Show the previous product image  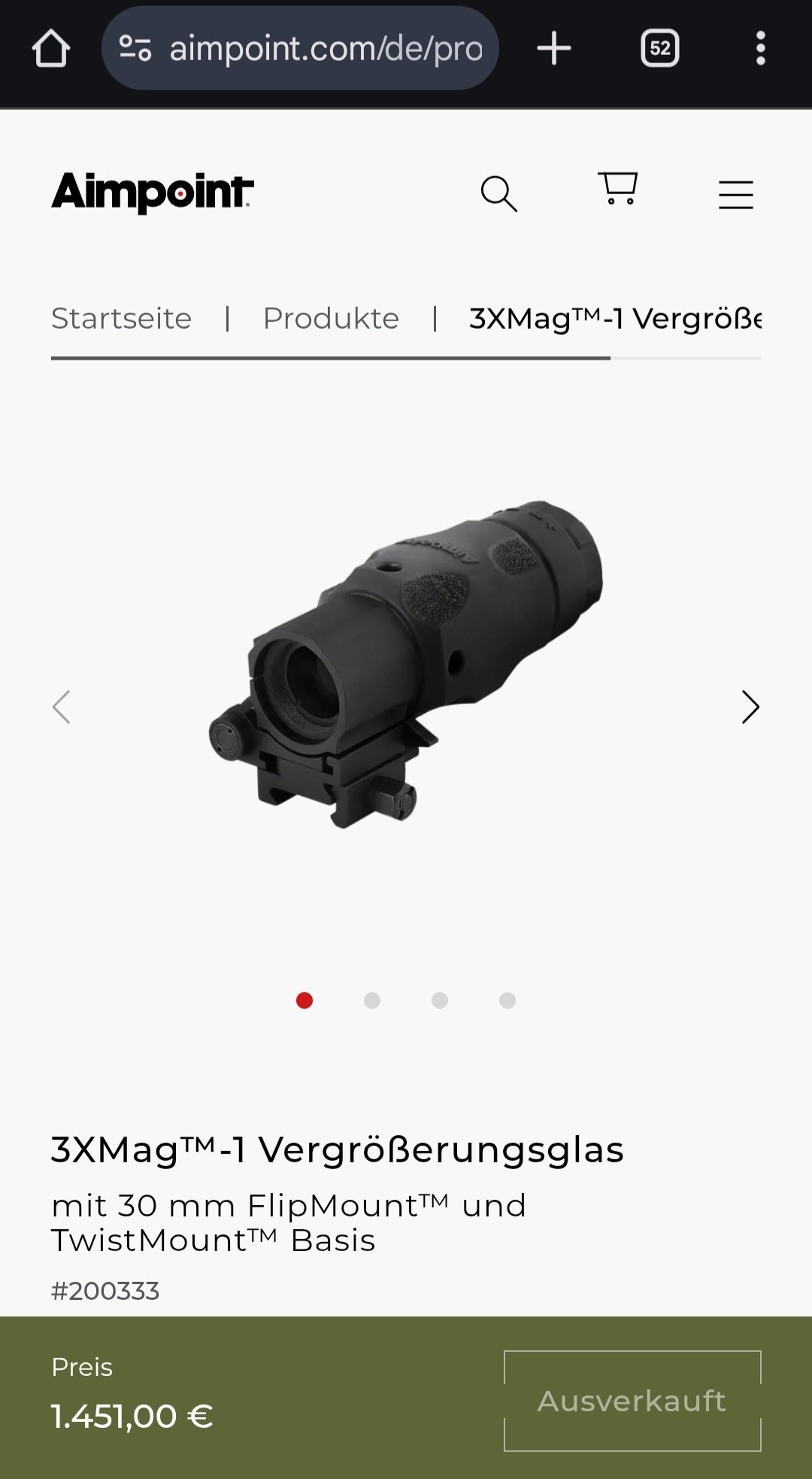[x=62, y=707]
